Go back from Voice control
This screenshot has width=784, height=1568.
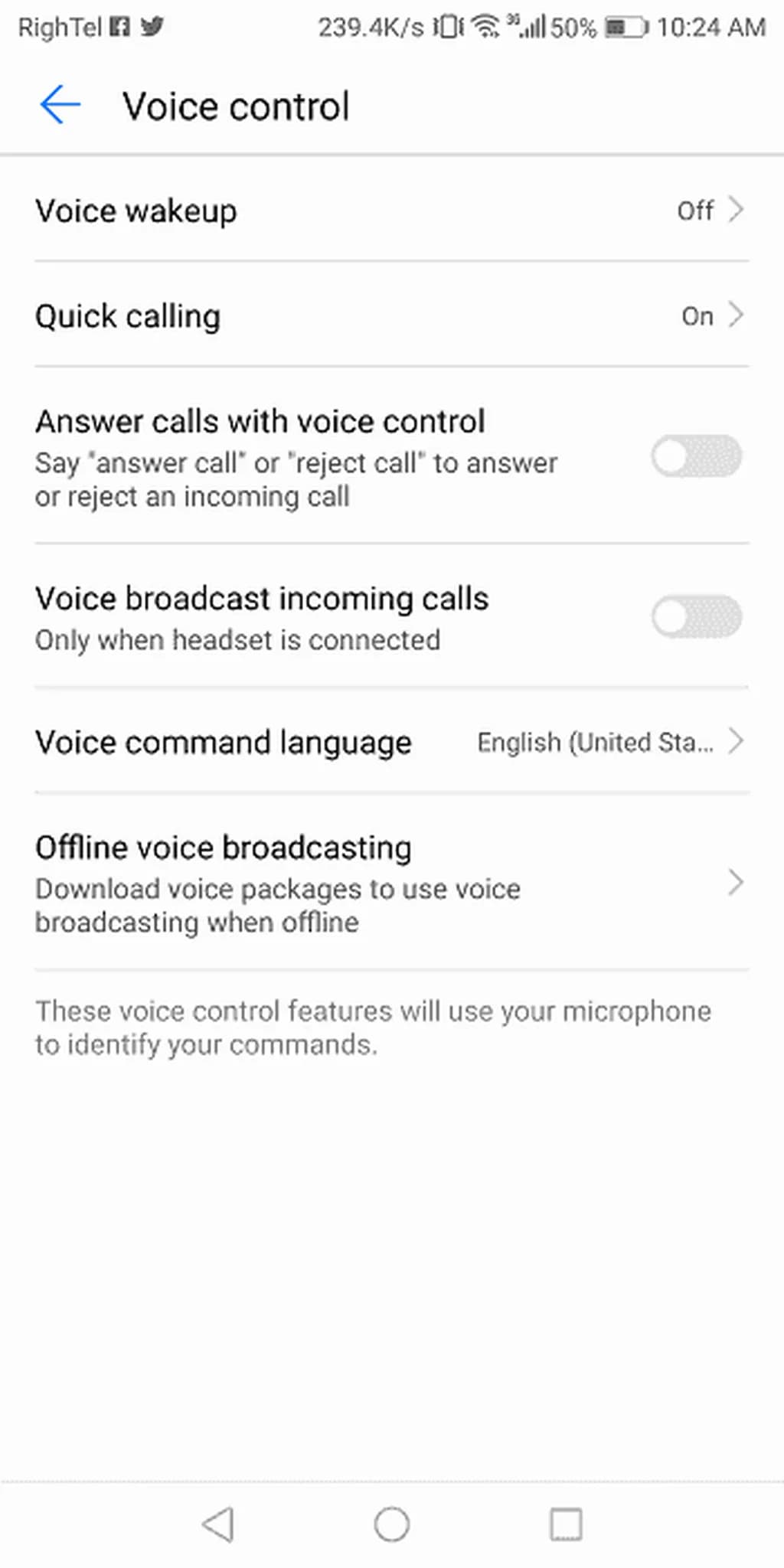60,105
